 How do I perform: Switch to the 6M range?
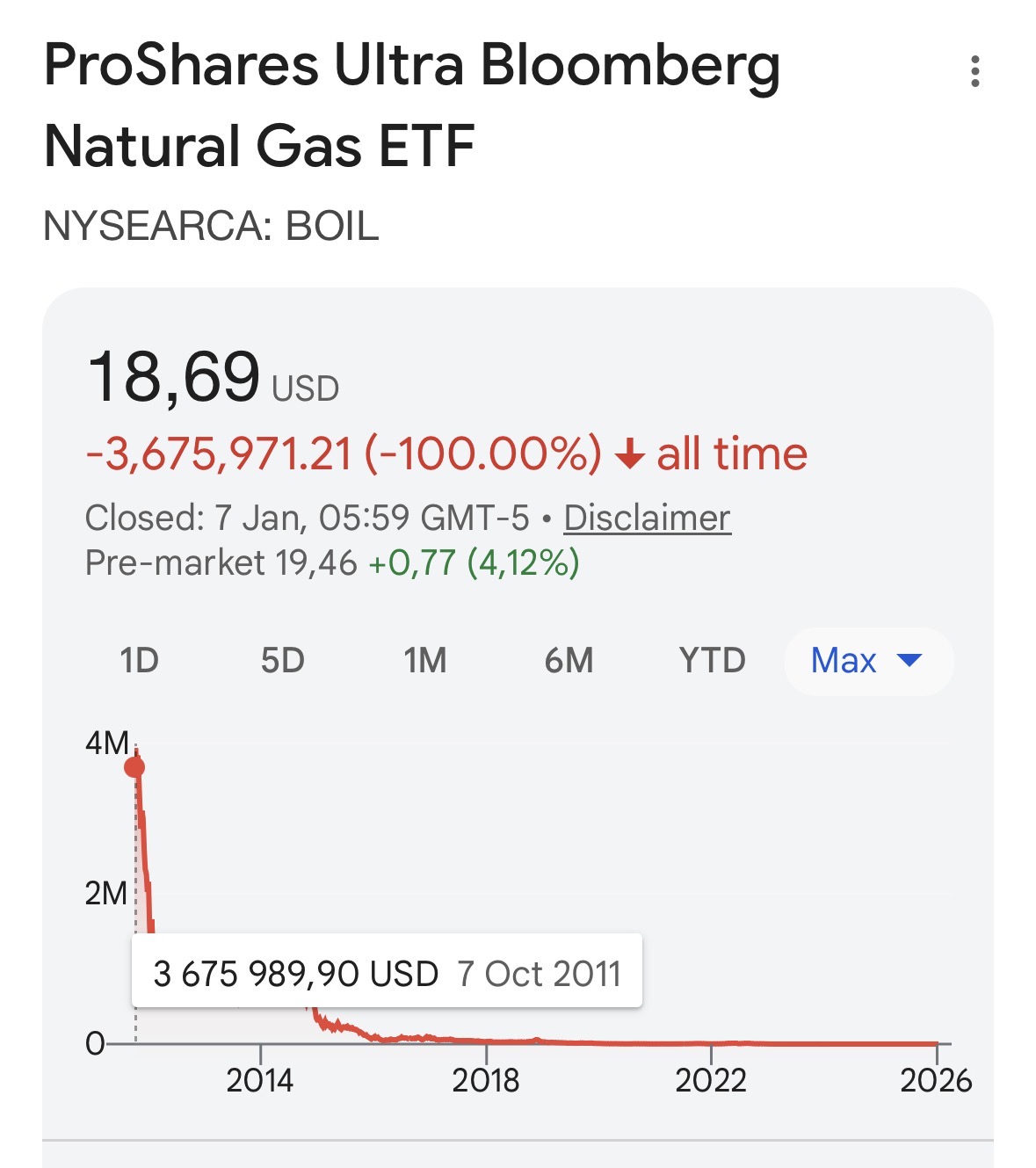pos(569,660)
